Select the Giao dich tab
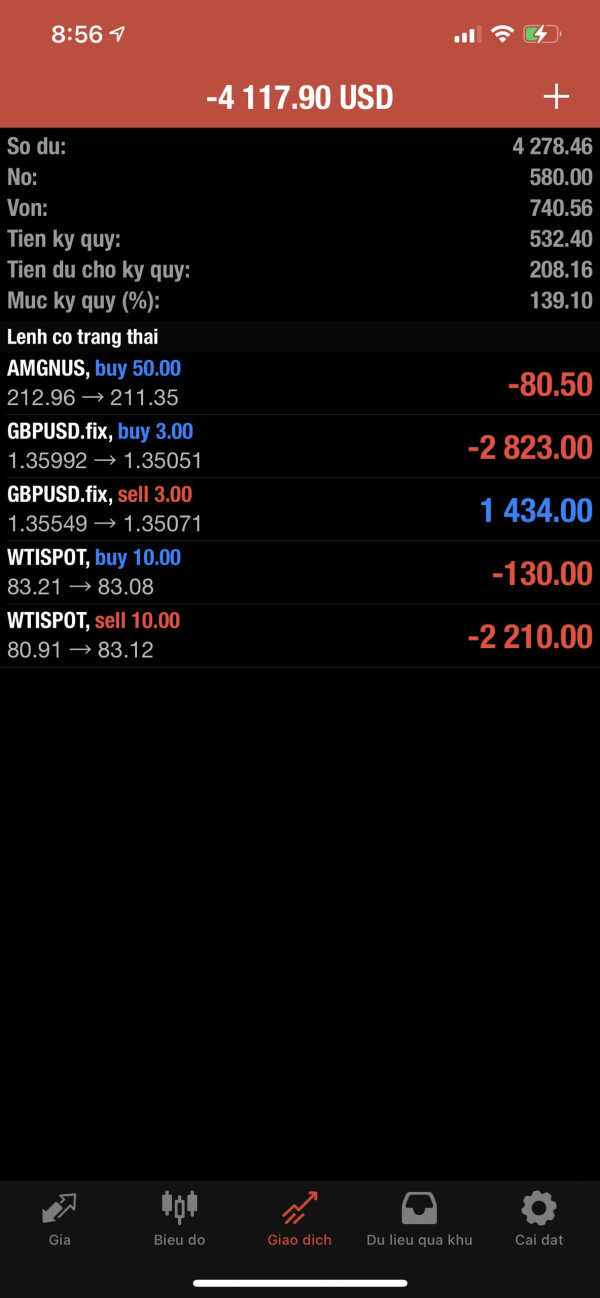 coord(300,1219)
